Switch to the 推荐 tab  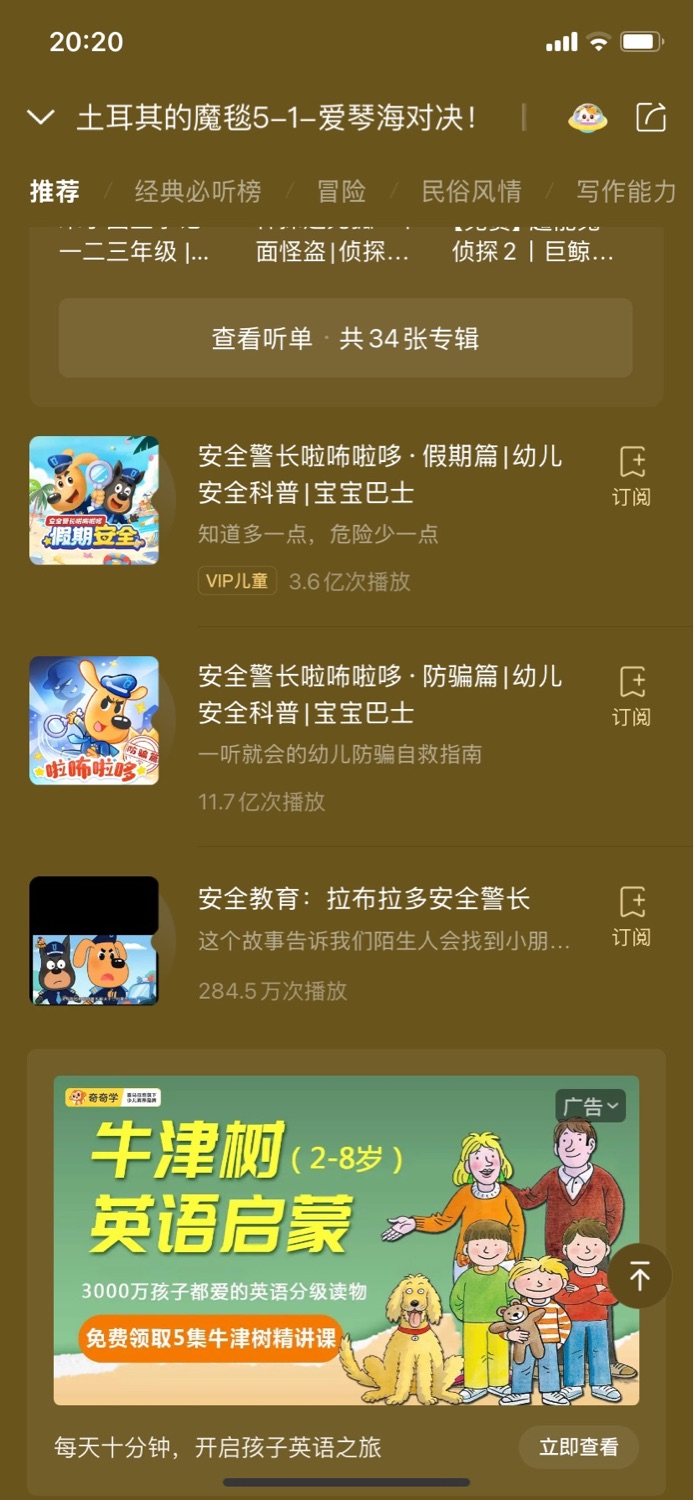pos(54,191)
